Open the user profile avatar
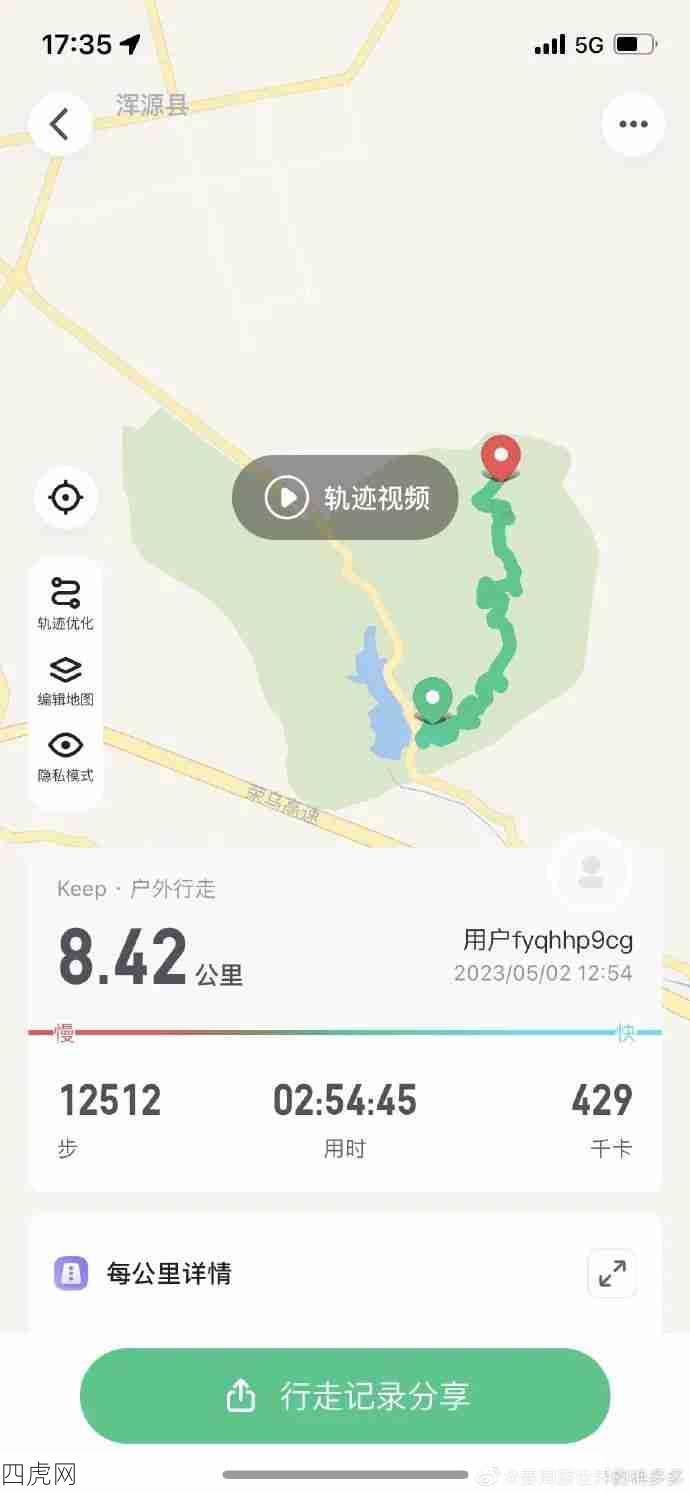Image resolution: width=690 pixels, height=1493 pixels. coord(590,871)
